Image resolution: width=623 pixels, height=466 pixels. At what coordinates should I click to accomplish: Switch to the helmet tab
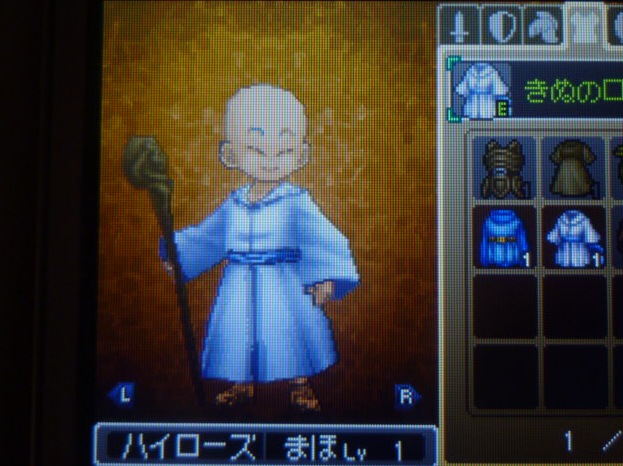(545, 27)
